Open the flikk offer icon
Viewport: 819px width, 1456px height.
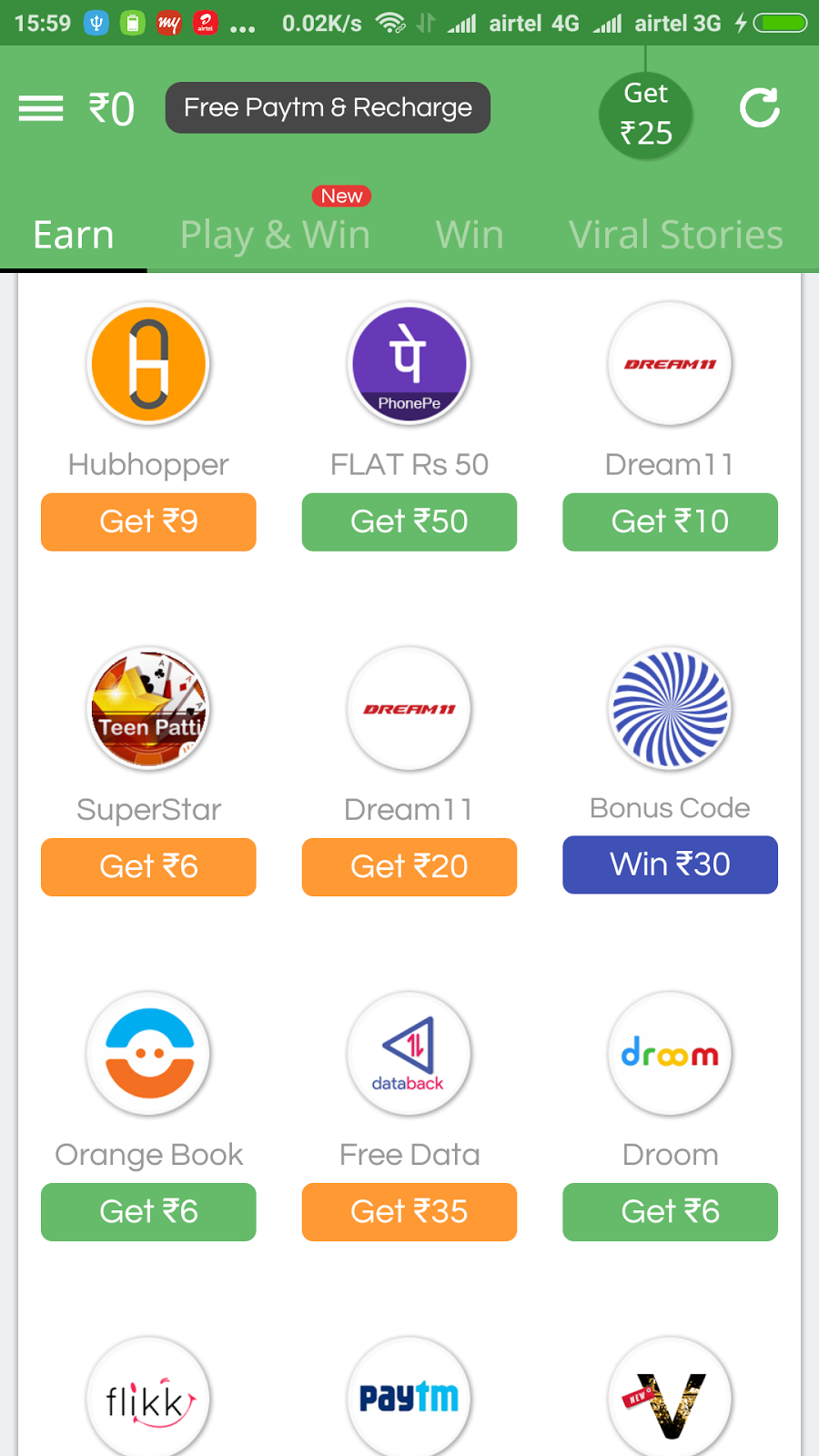tap(148, 1399)
